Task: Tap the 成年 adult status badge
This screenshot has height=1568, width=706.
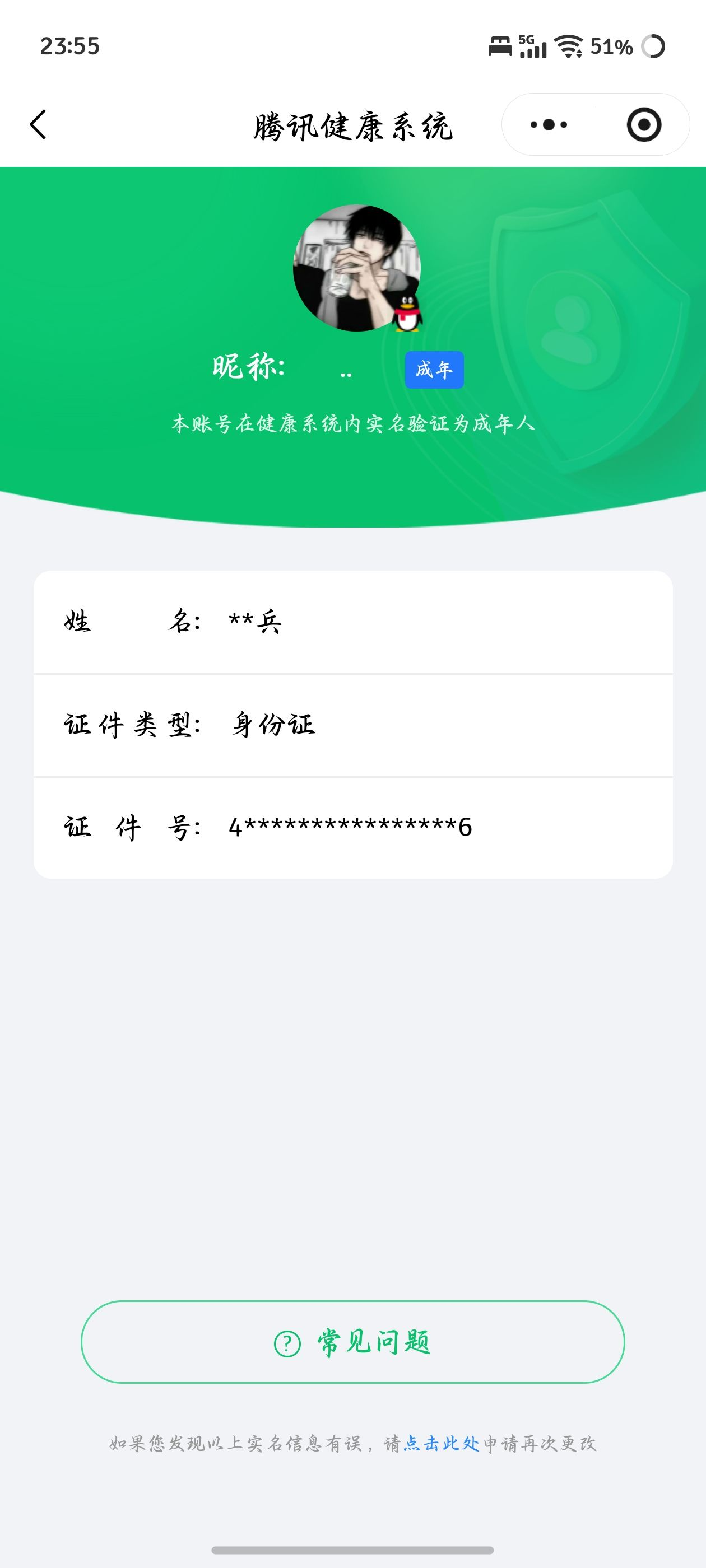Action: pos(434,370)
